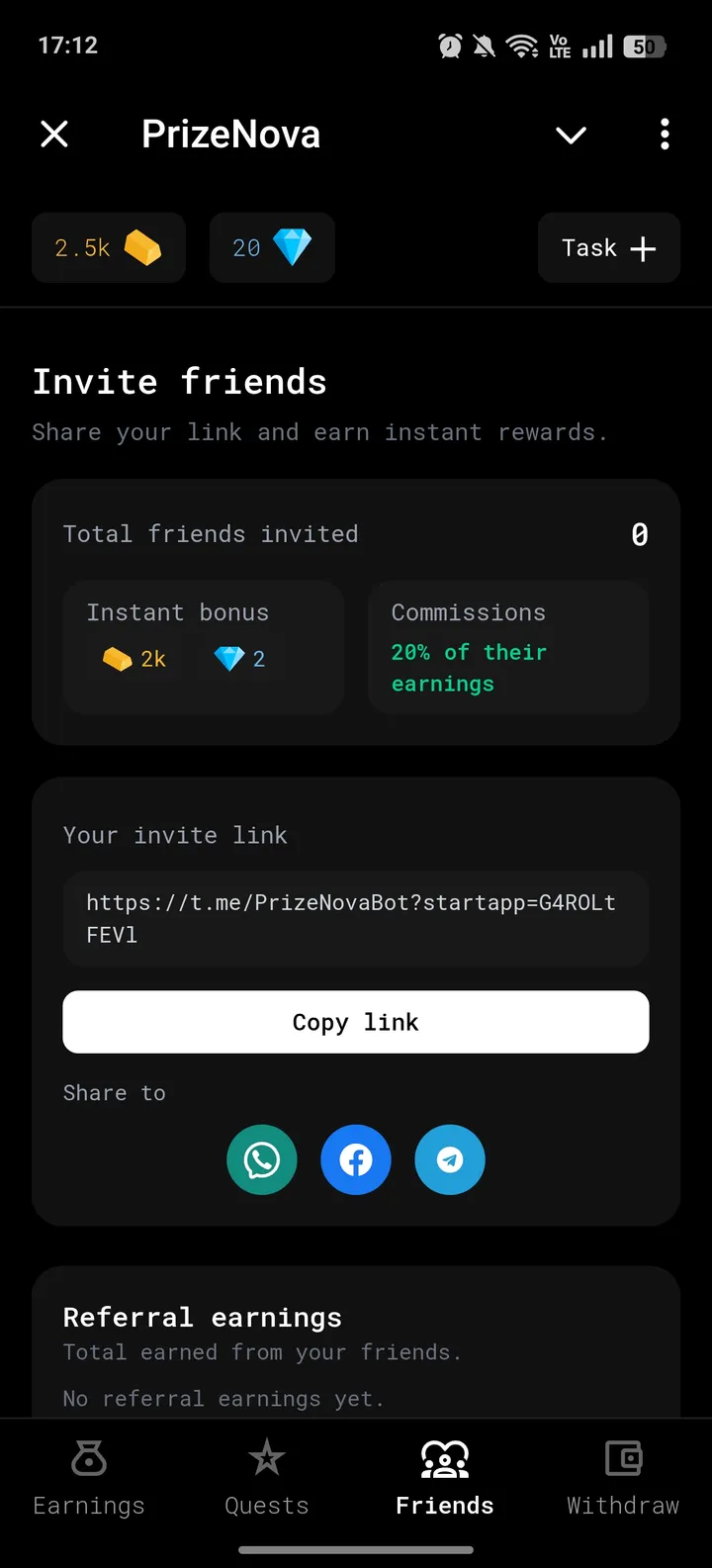The image size is (712, 1568).
Task: Go to the Quests tab
Action: click(267, 1478)
